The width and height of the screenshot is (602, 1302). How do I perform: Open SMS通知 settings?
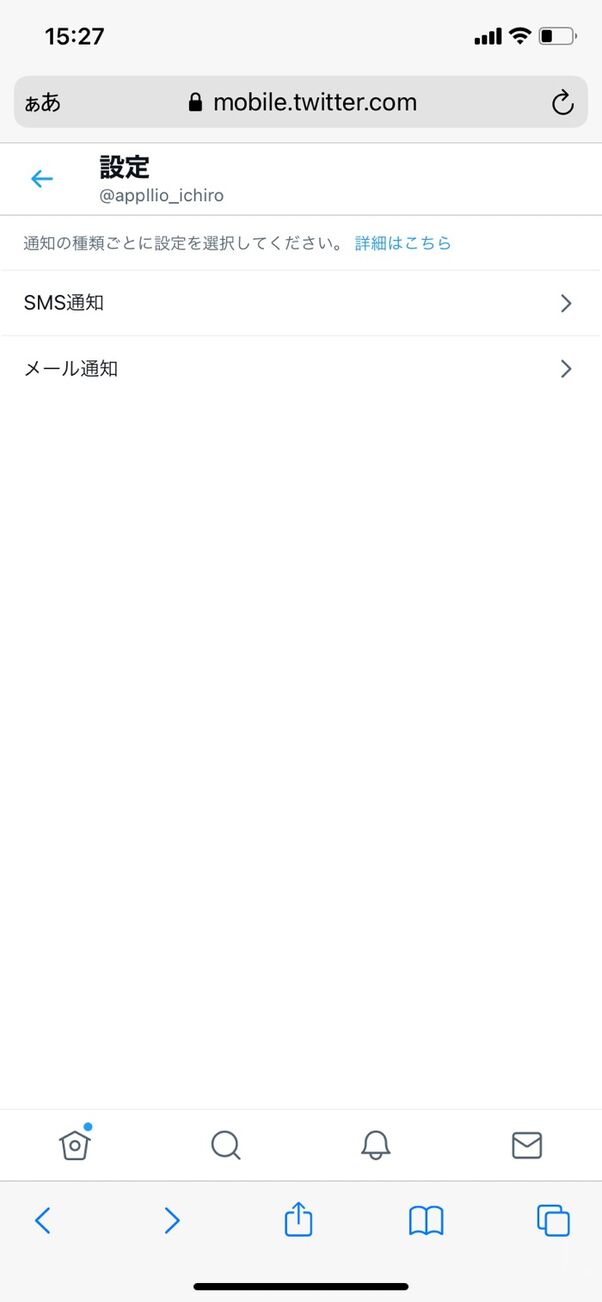[300, 303]
